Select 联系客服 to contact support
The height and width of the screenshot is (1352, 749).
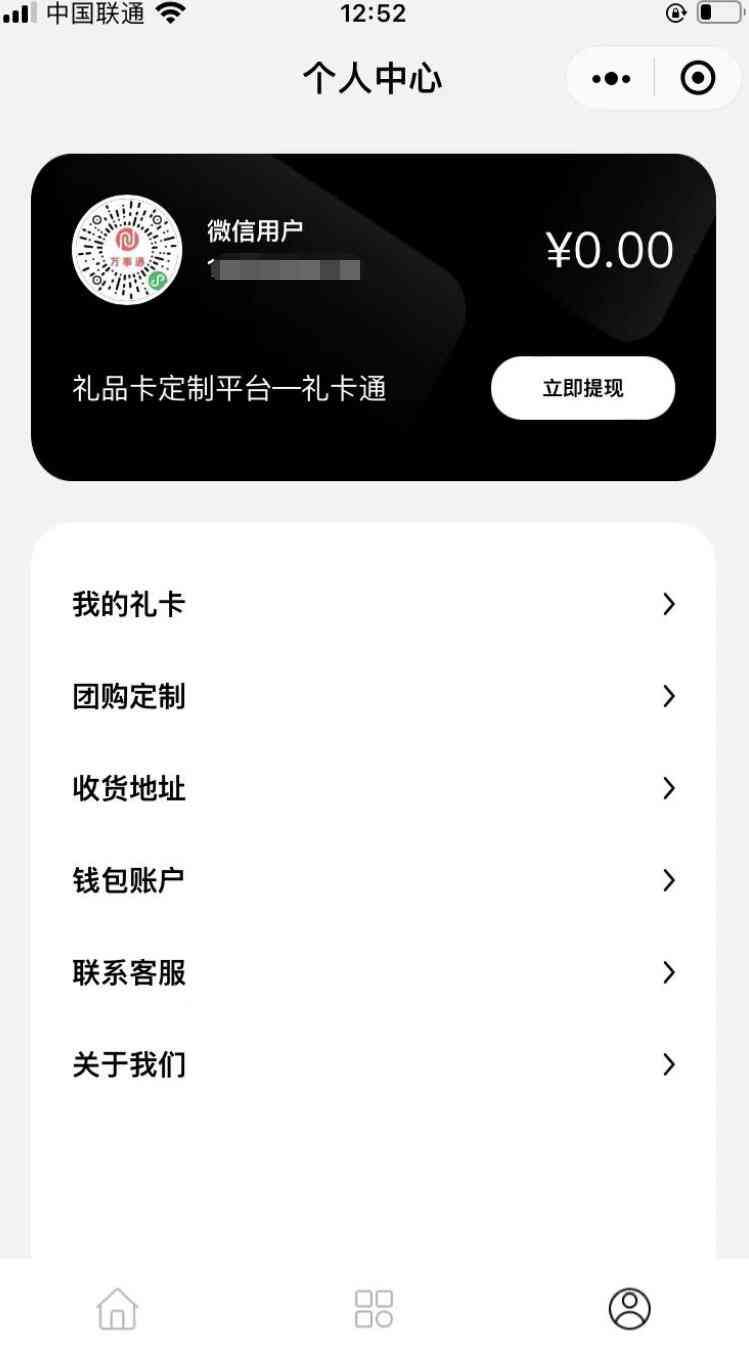373,972
